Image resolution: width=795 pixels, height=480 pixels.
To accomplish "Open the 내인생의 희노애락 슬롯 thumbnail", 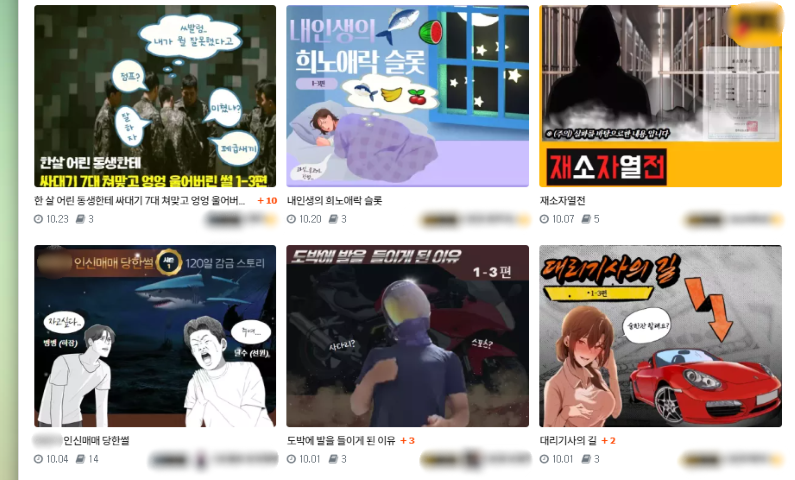I will 407,96.
